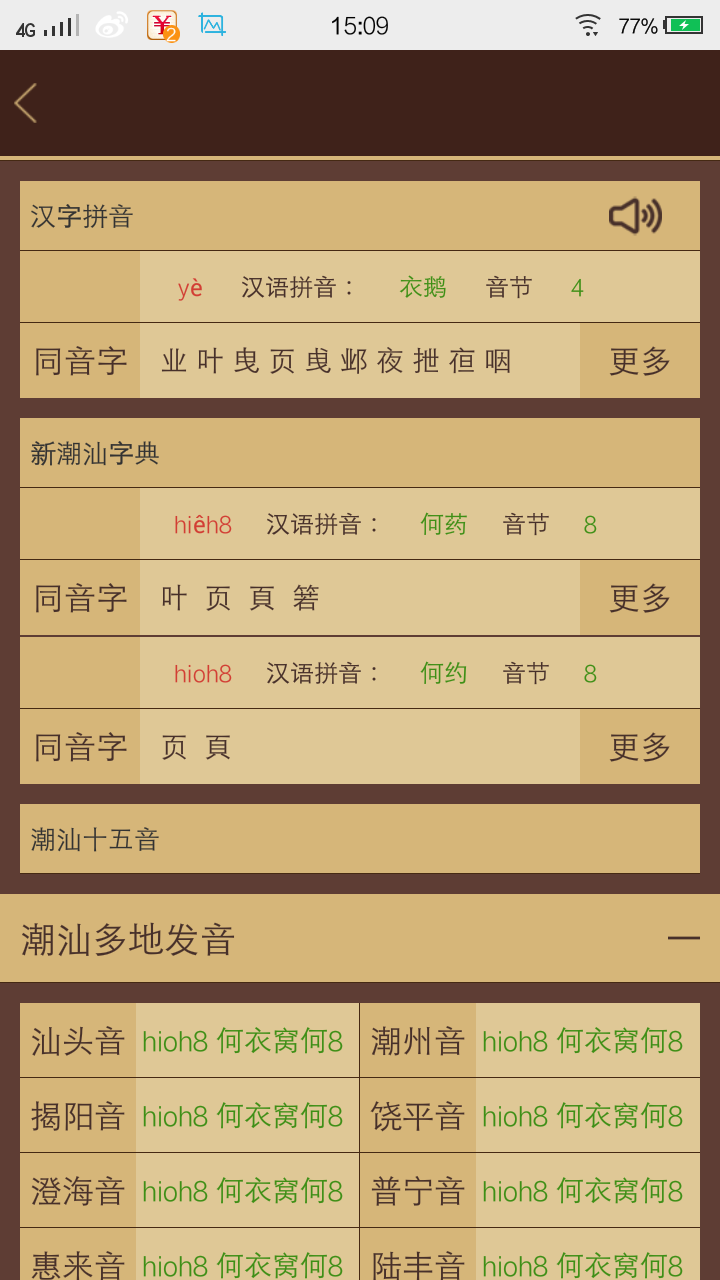This screenshot has width=720, height=1280.
Task: Open the 潮汕十五音 section
Action: click(360, 839)
